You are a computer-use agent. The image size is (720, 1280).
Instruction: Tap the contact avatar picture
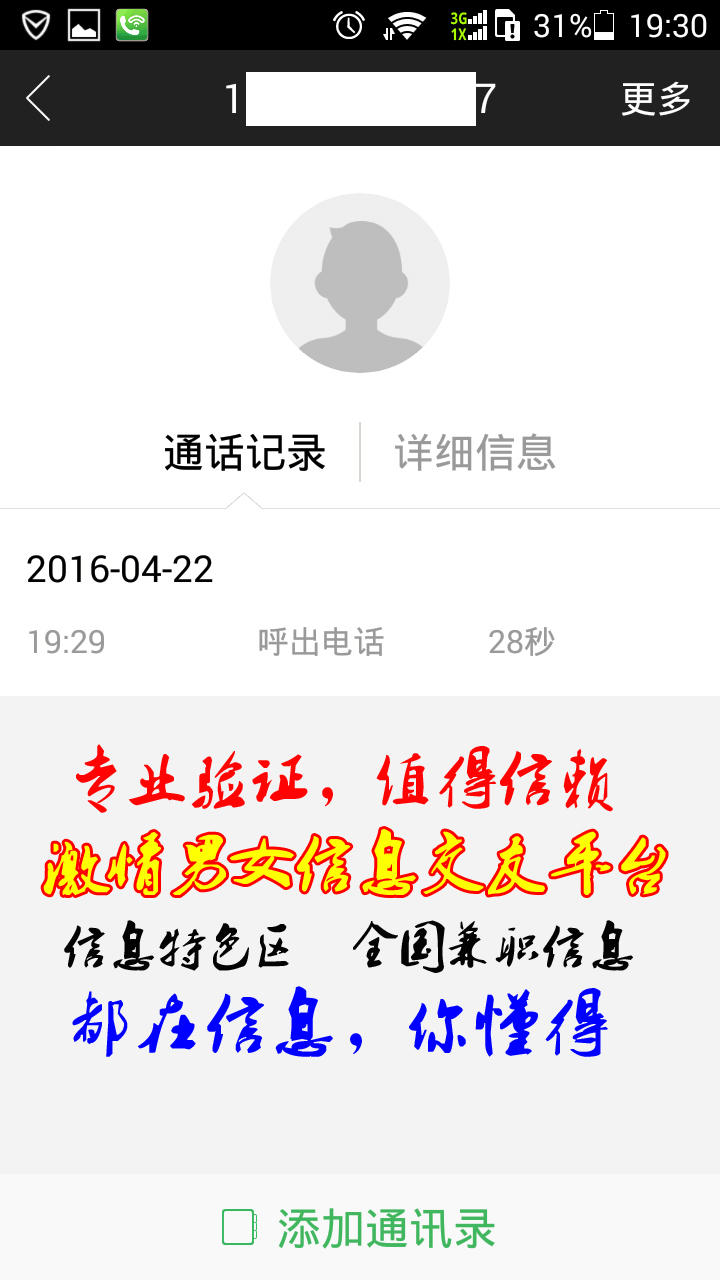pos(360,283)
